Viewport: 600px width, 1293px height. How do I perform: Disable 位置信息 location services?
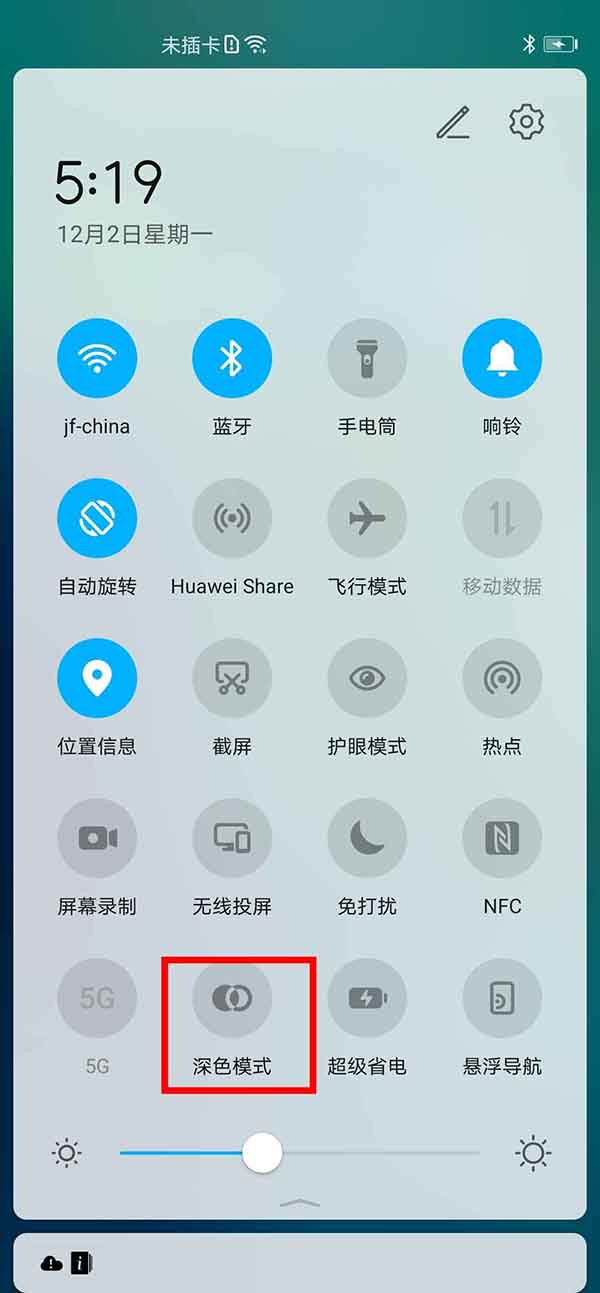tap(97, 678)
